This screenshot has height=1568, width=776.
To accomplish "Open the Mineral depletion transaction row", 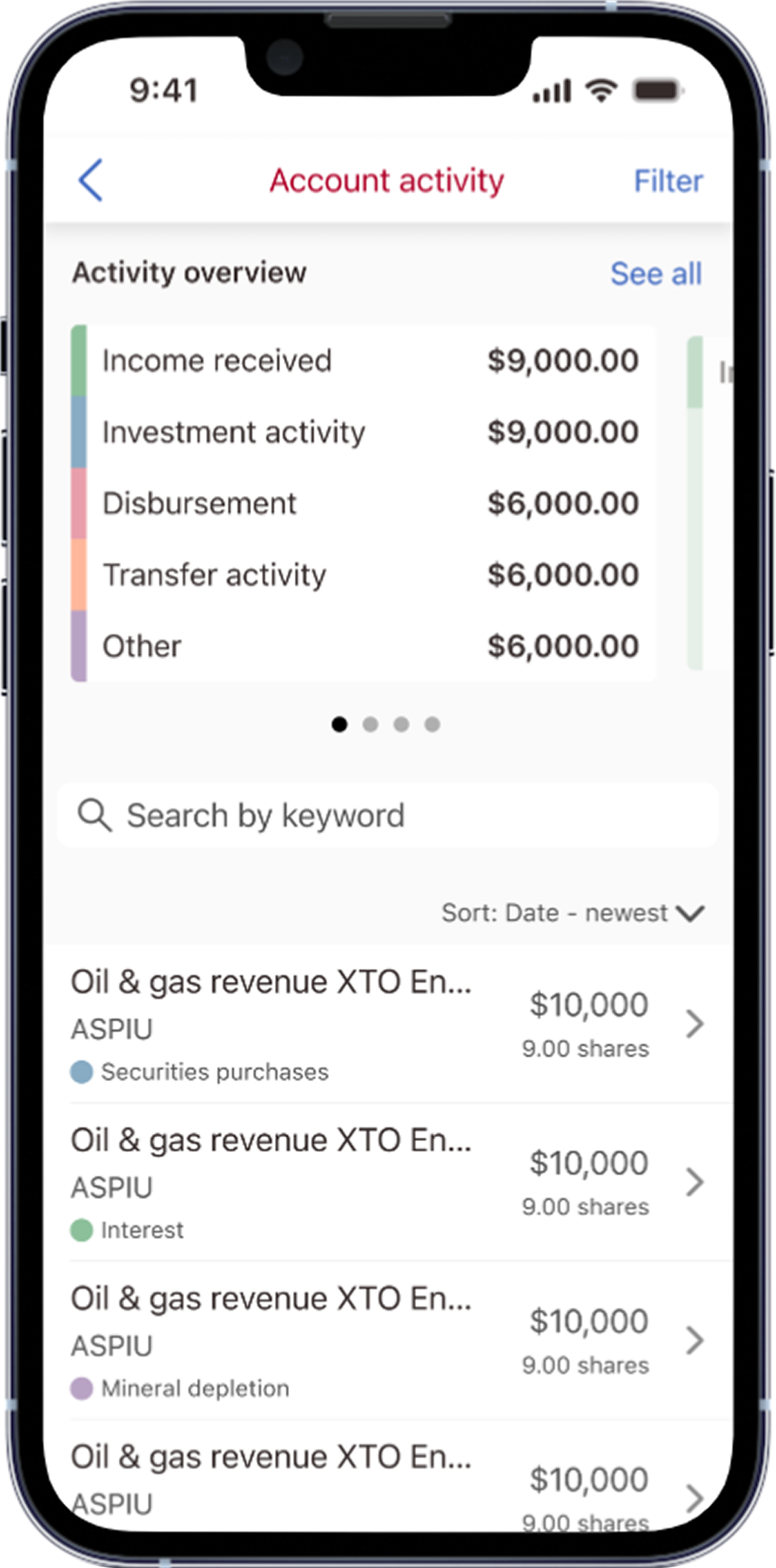I will [388, 1341].
